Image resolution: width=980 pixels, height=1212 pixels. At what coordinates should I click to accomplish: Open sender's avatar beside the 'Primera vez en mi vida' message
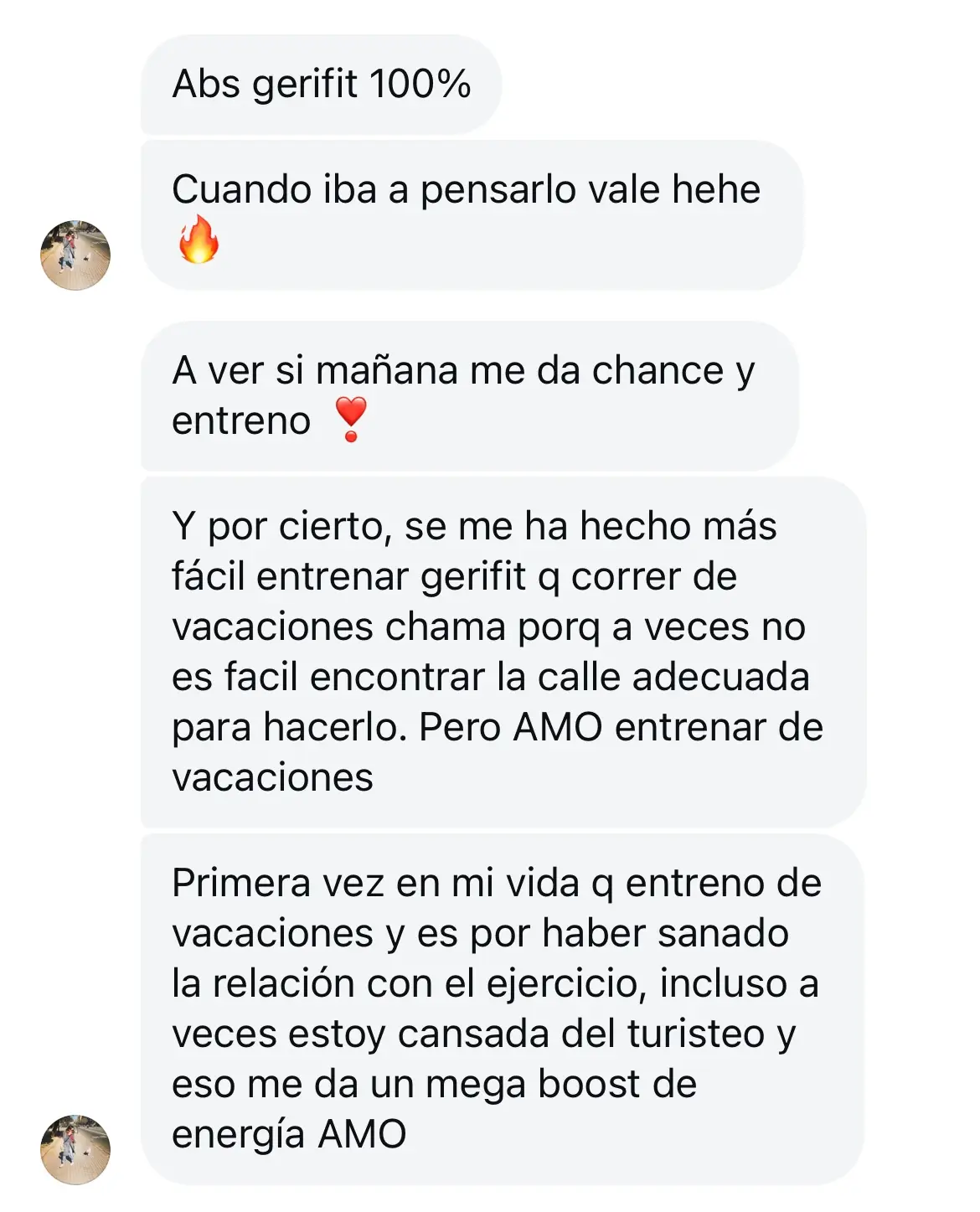tap(75, 1149)
